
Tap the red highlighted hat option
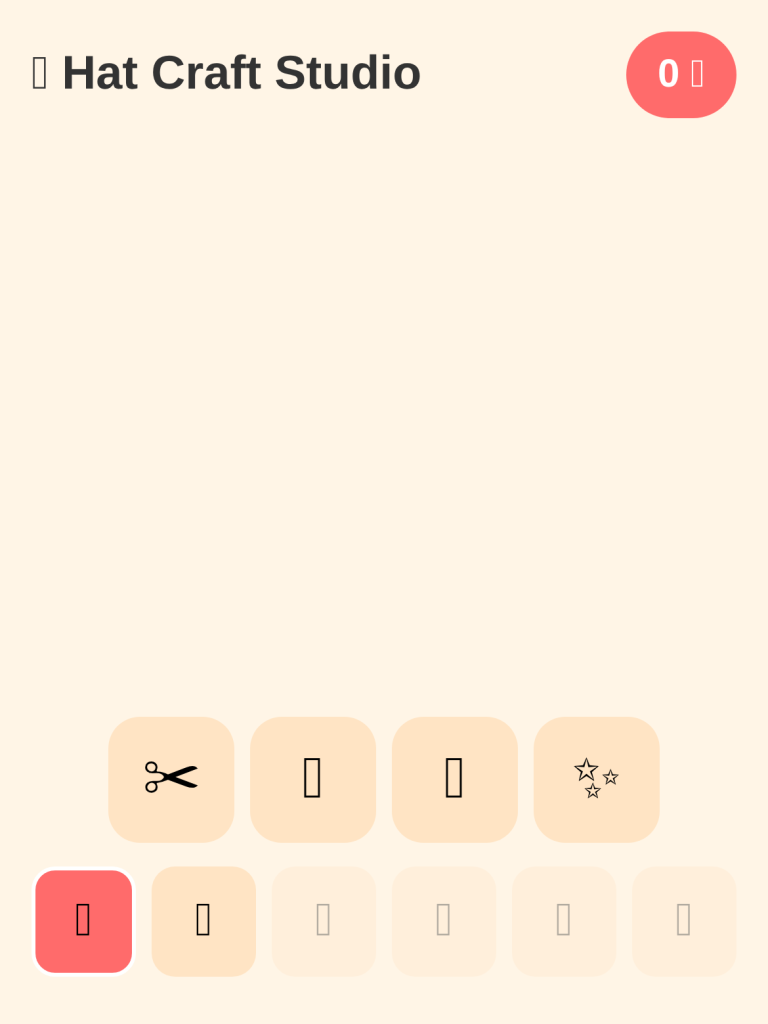click(84, 921)
